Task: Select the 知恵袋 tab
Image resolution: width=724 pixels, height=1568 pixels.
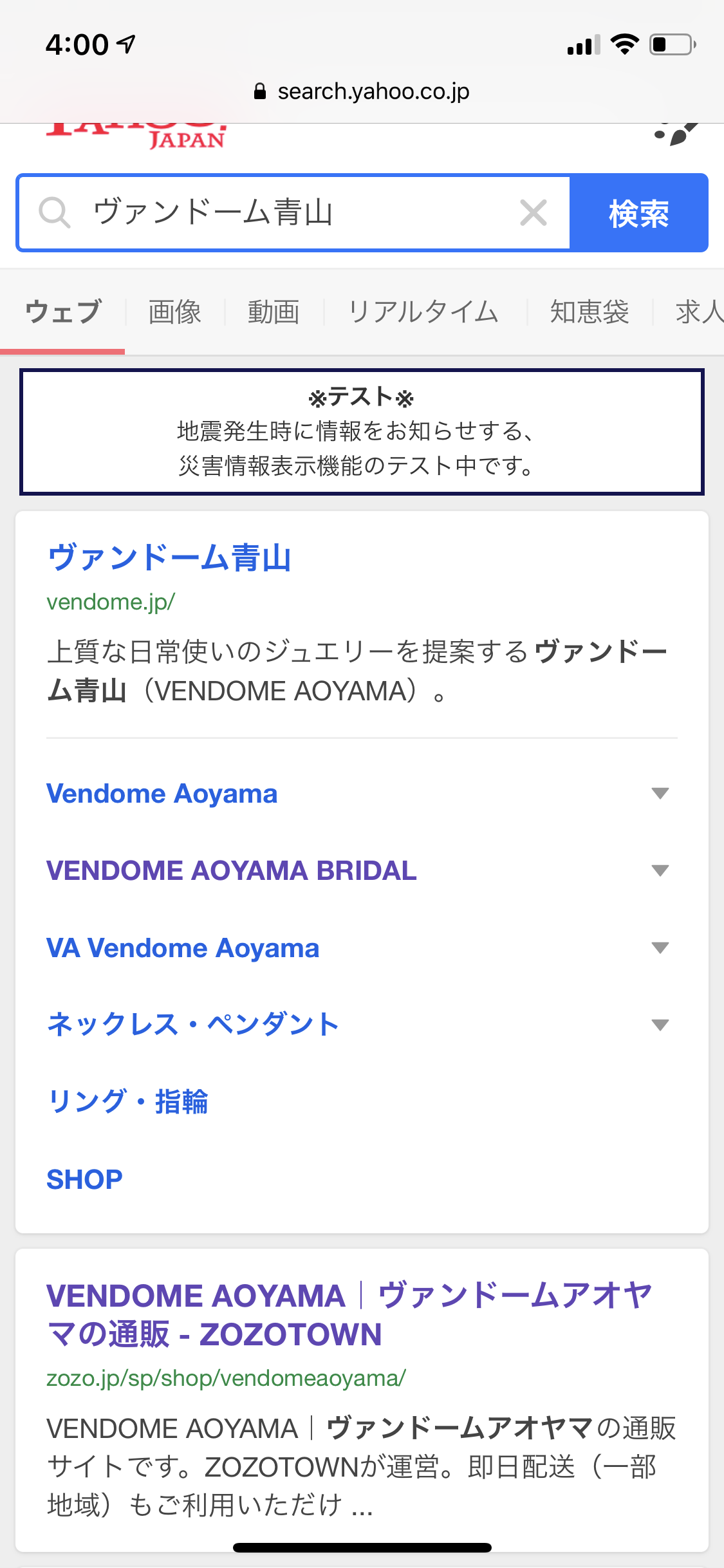Action: pyautogui.click(x=589, y=312)
